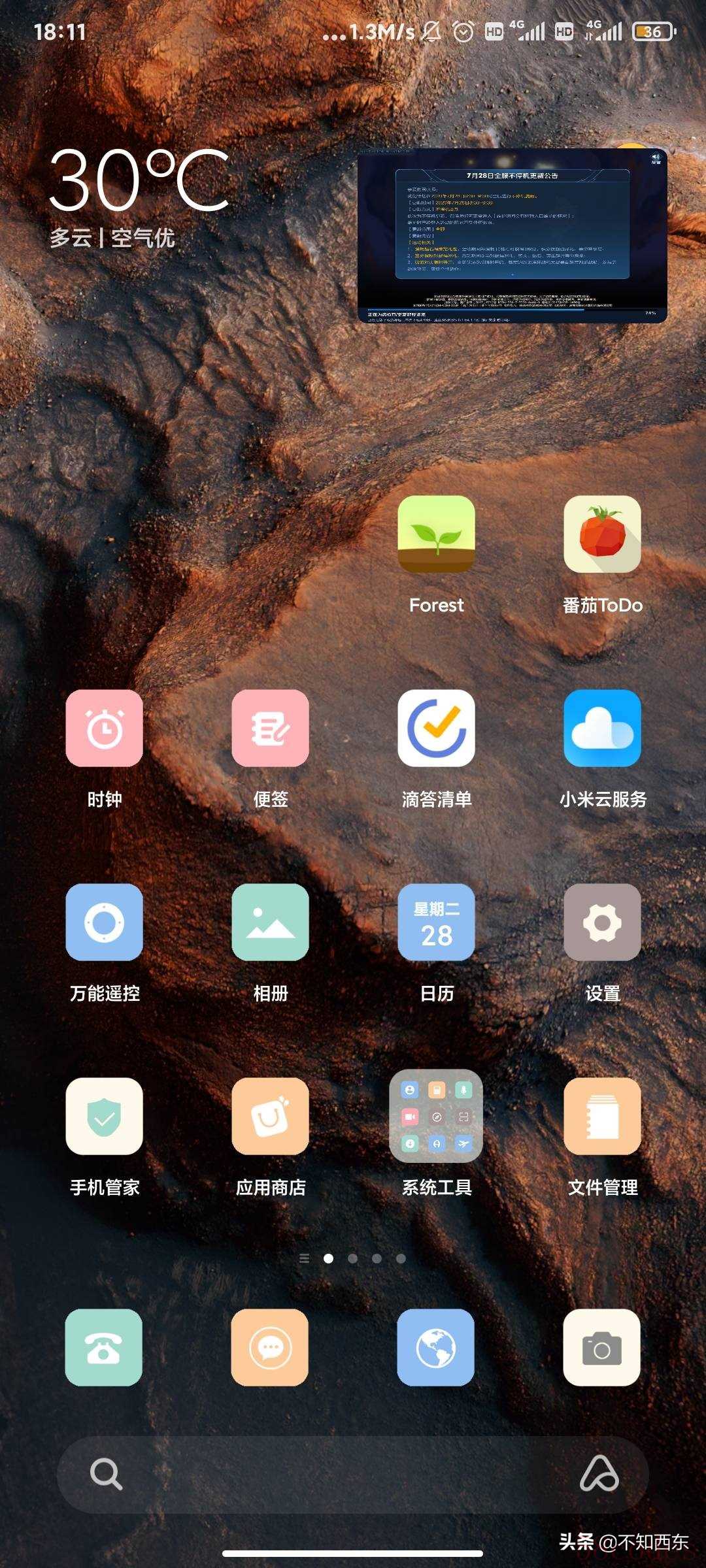
Task: Open 小米云服务 cloud service
Action: coord(602,728)
